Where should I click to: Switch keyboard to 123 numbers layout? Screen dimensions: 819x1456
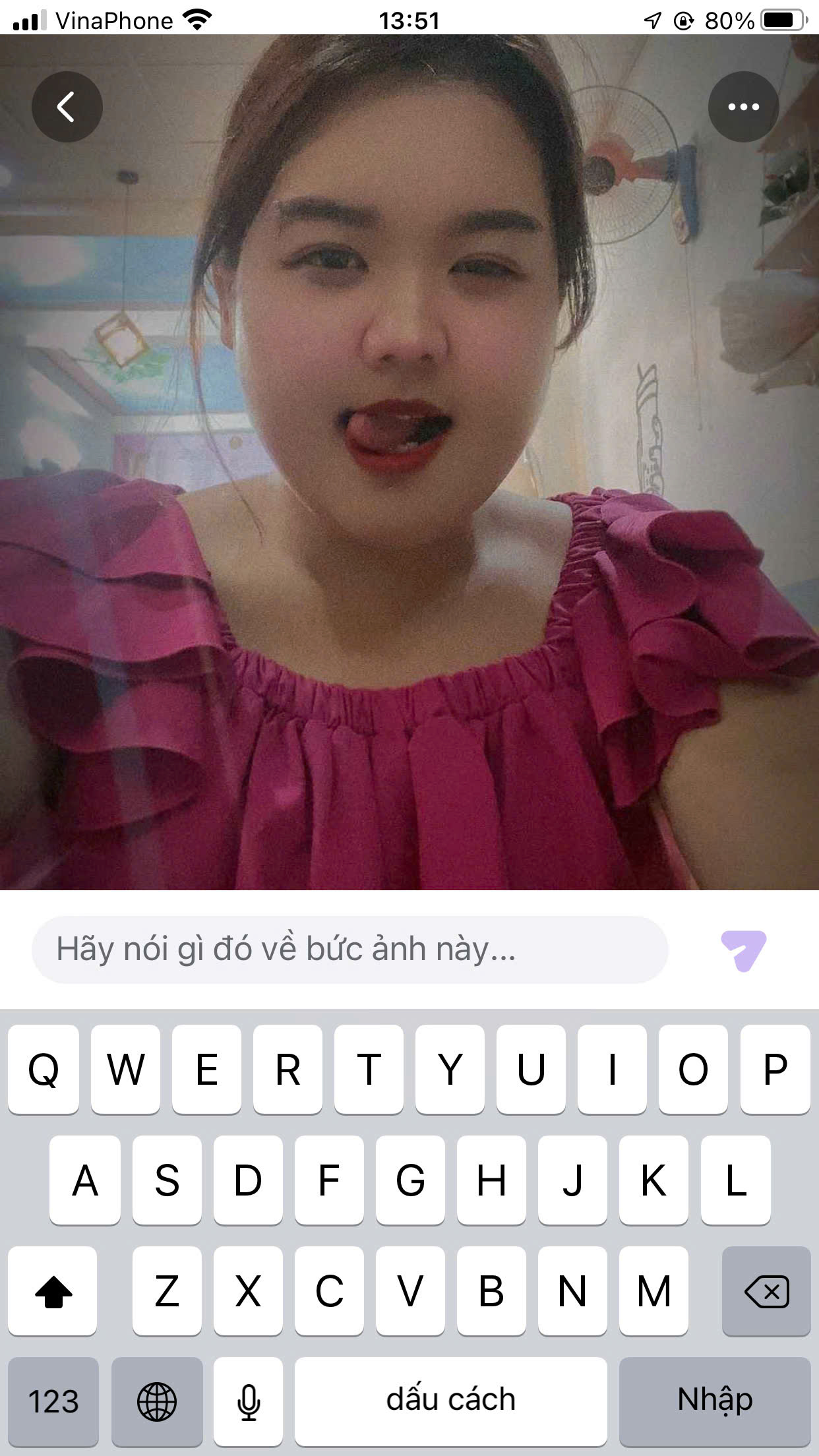(x=53, y=1400)
